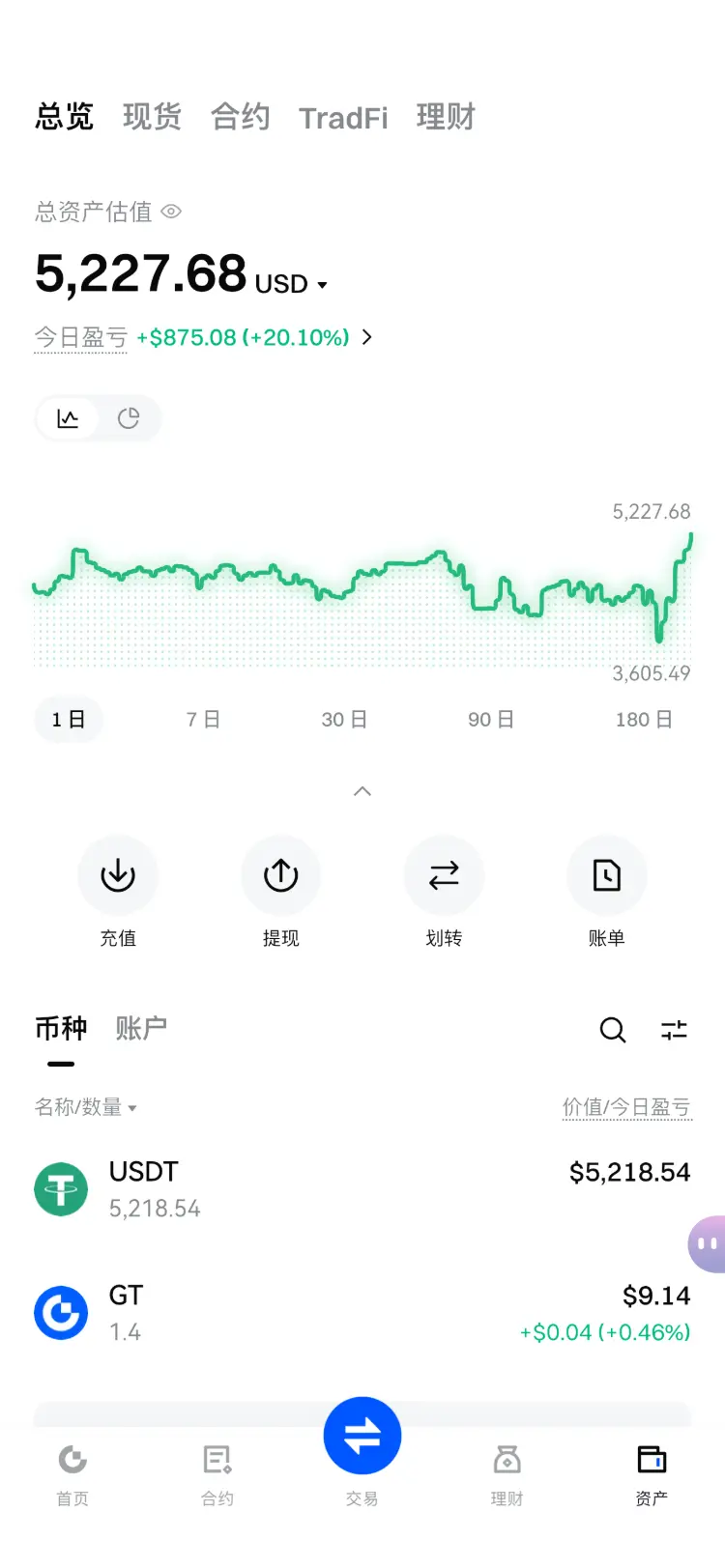Switch to the 现货 tab
The width and height of the screenshot is (725, 1568).
tap(152, 117)
